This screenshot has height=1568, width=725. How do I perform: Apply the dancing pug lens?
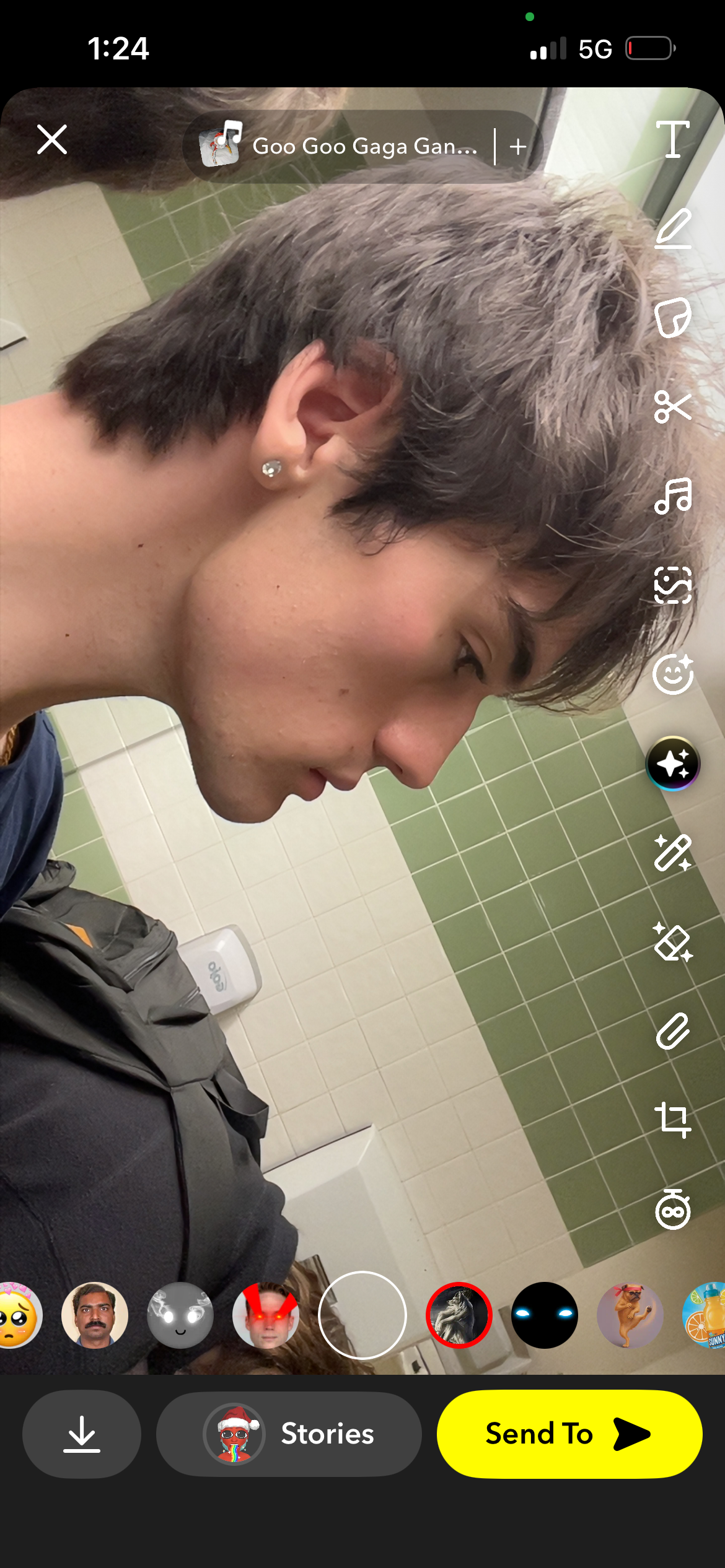pyautogui.click(x=630, y=1315)
